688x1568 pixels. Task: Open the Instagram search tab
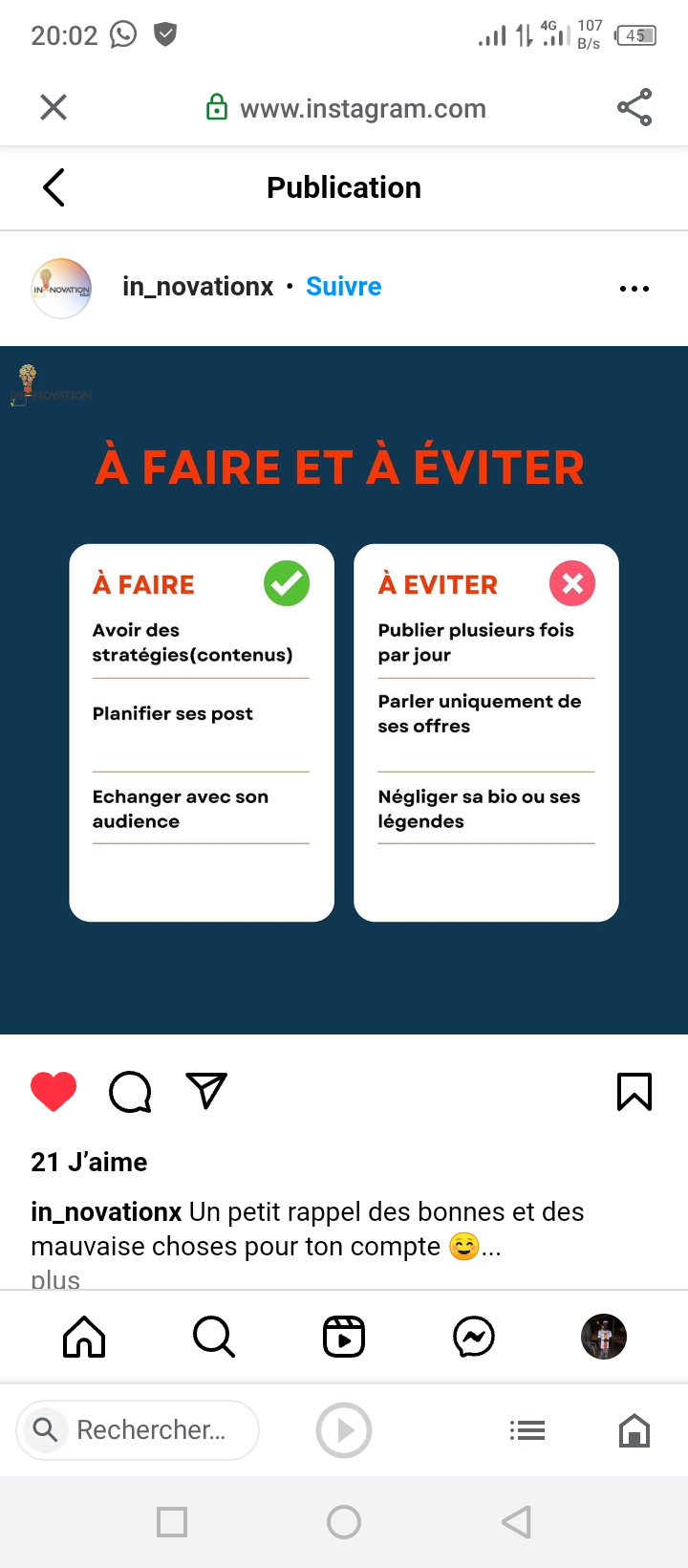click(214, 1337)
